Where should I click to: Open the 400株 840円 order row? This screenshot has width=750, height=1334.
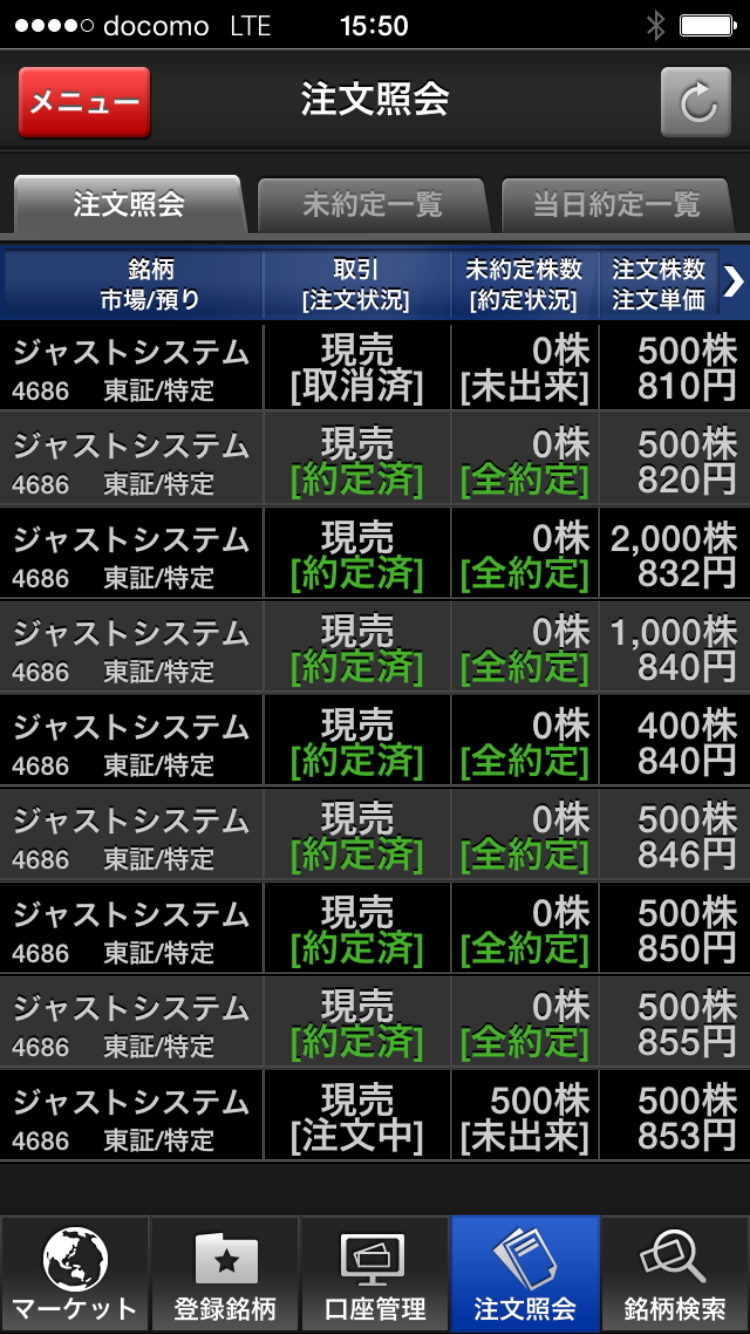point(374,743)
